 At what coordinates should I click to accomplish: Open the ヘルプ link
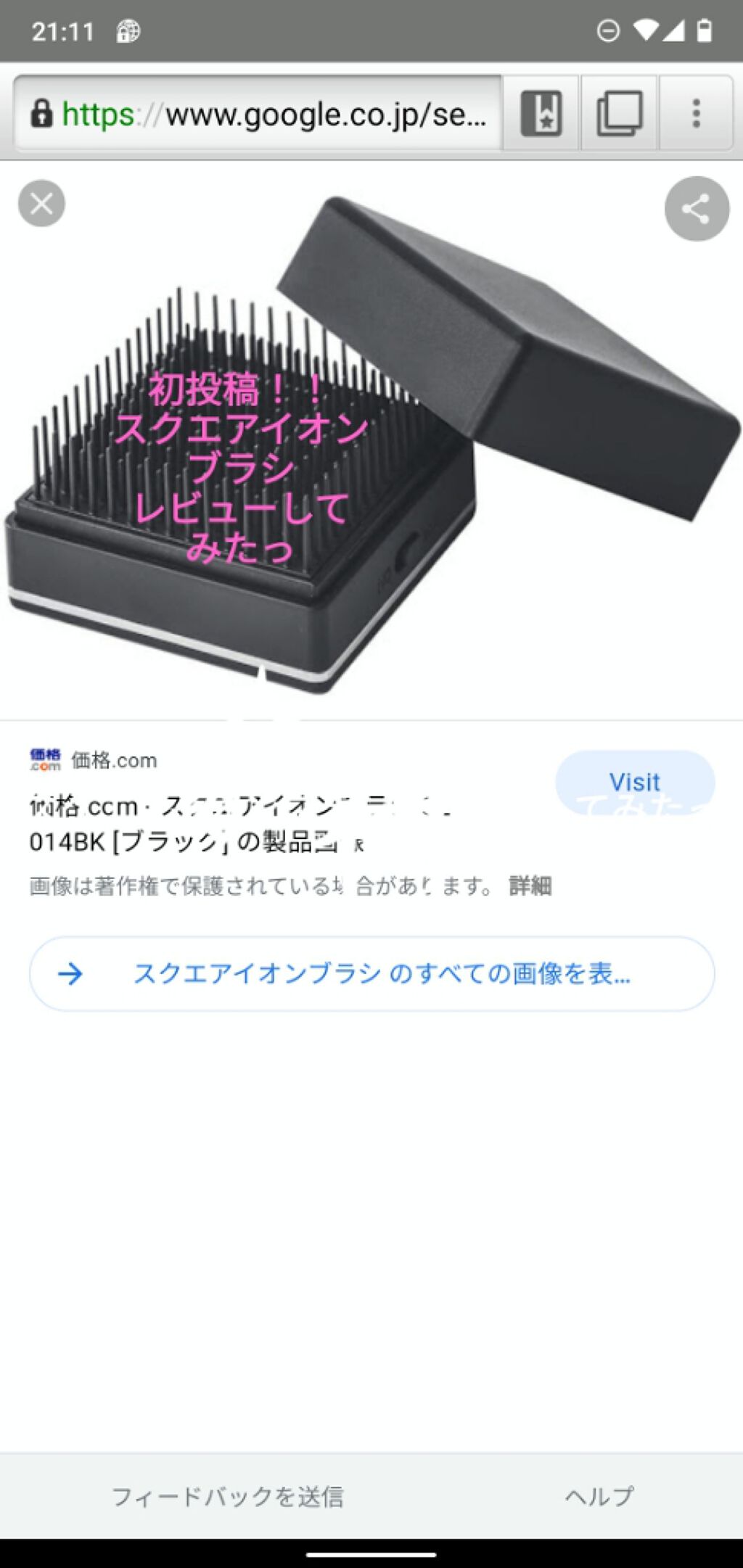pos(599,1496)
